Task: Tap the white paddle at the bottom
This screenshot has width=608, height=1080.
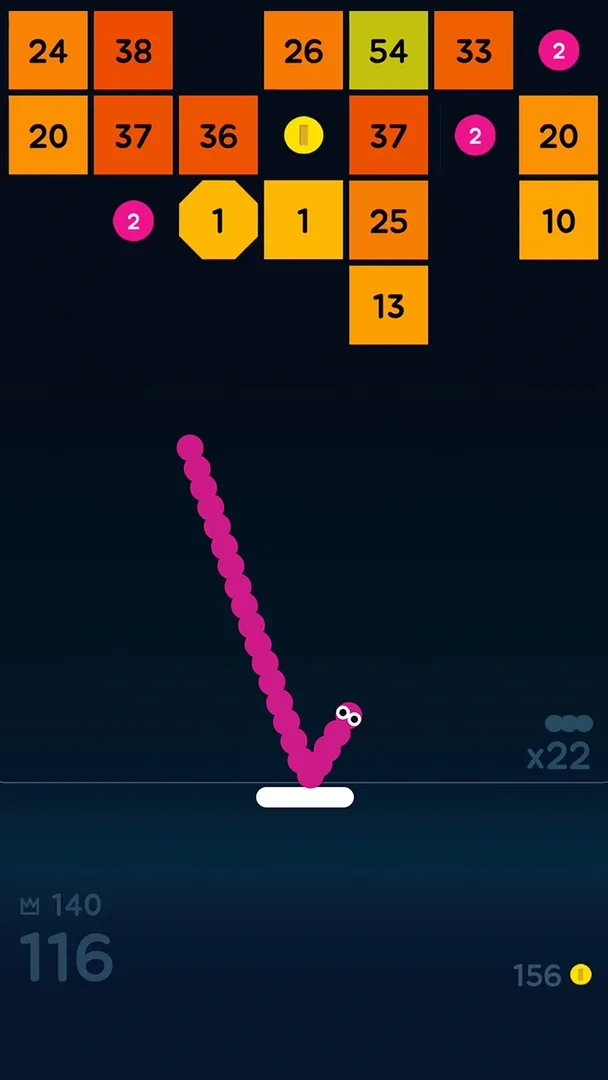Action: pyautogui.click(x=305, y=797)
